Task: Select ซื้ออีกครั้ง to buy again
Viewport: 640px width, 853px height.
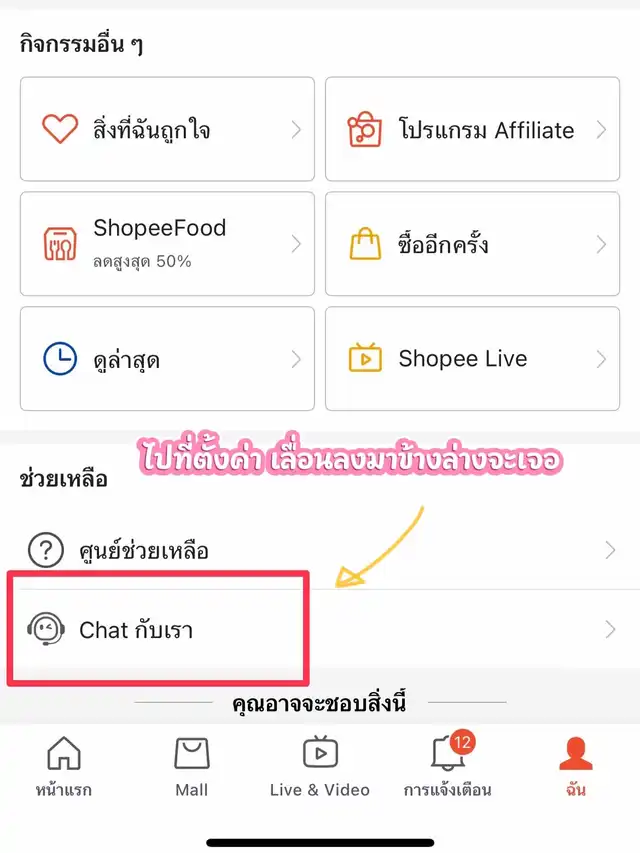Action: click(472, 244)
